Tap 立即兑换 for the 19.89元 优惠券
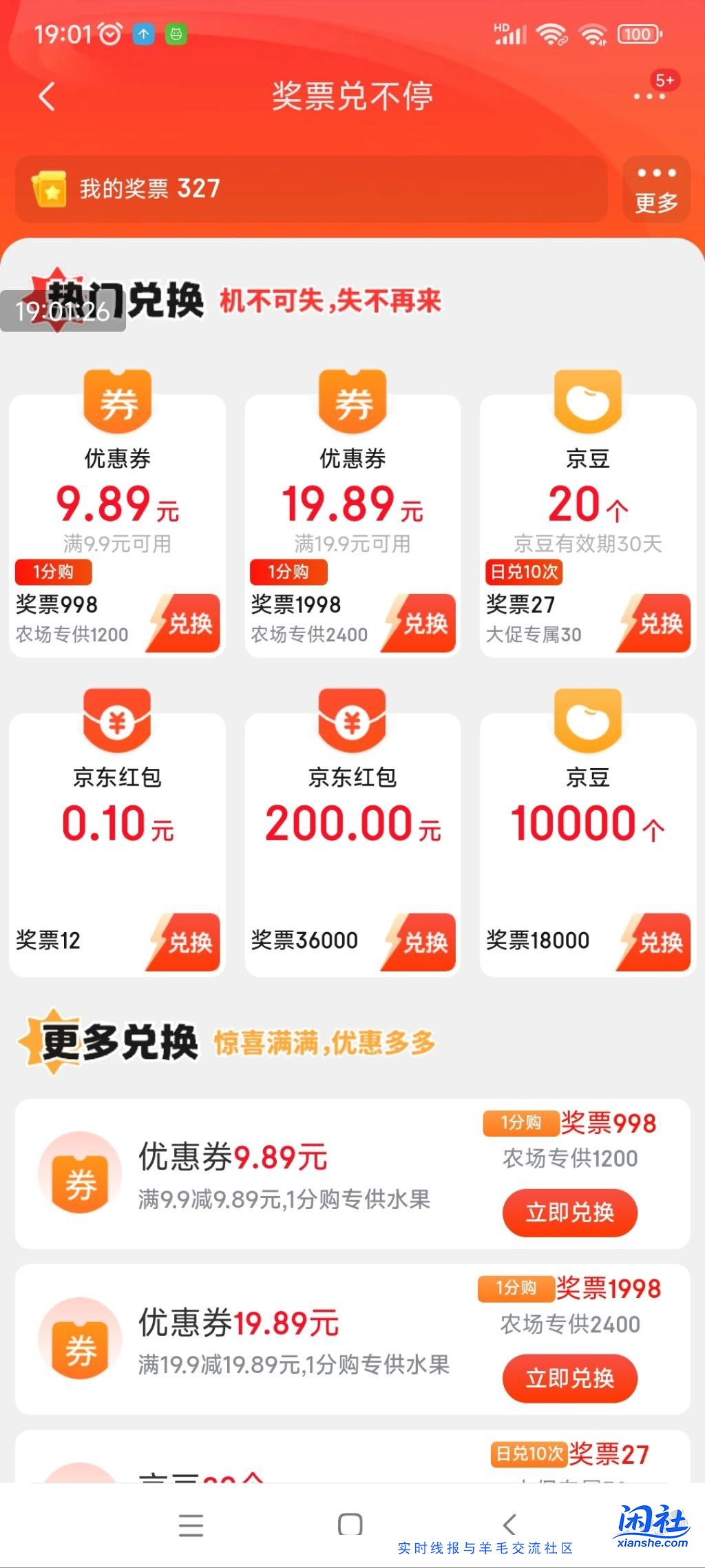The image size is (705, 1568). [x=569, y=1378]
